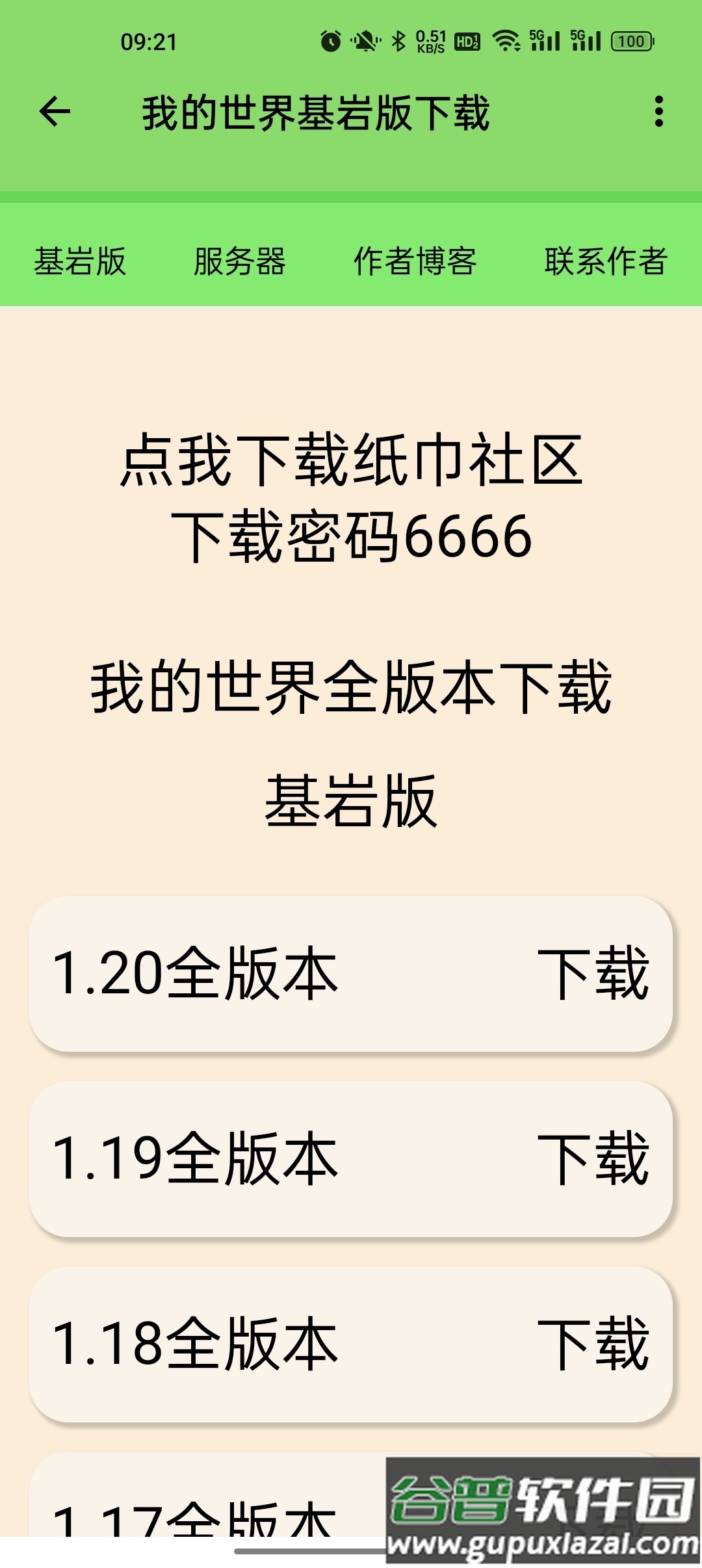Tap the HD calling icon in status bar
Screen dimensions: 702x1568
coord(469,40)
